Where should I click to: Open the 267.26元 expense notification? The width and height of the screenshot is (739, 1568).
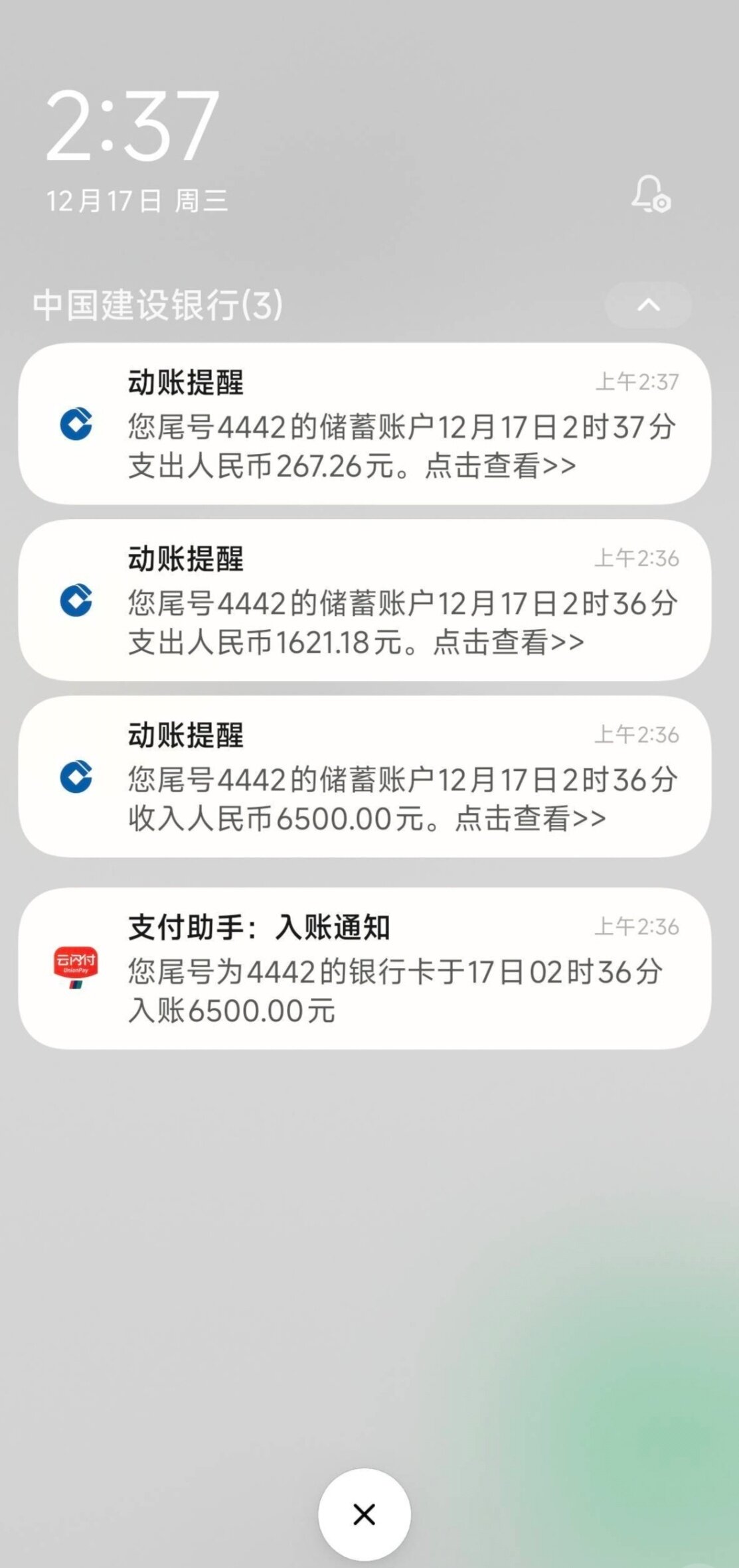[x=365, y=424]
